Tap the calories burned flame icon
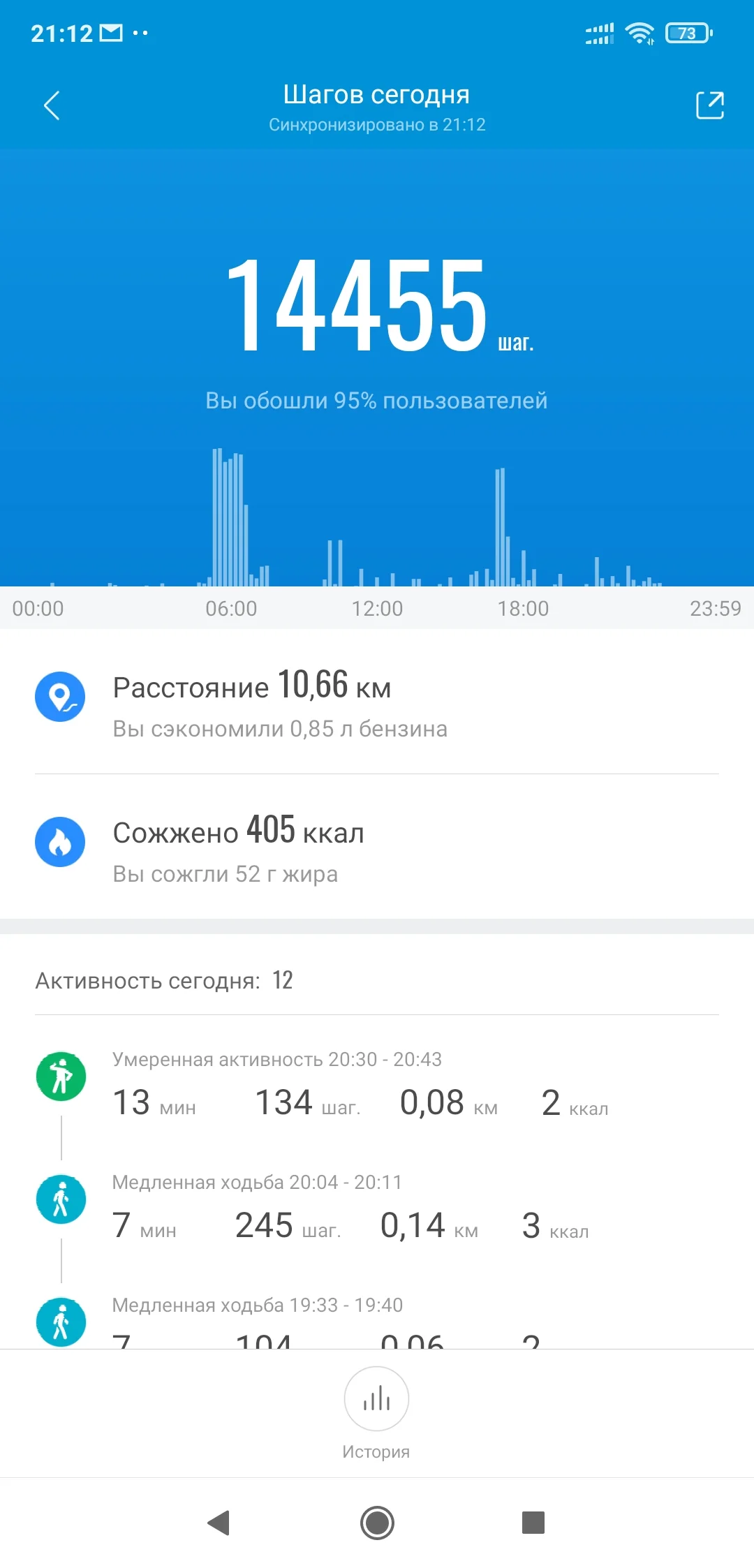Screen dimensions: 754x1568 [61, 842]
